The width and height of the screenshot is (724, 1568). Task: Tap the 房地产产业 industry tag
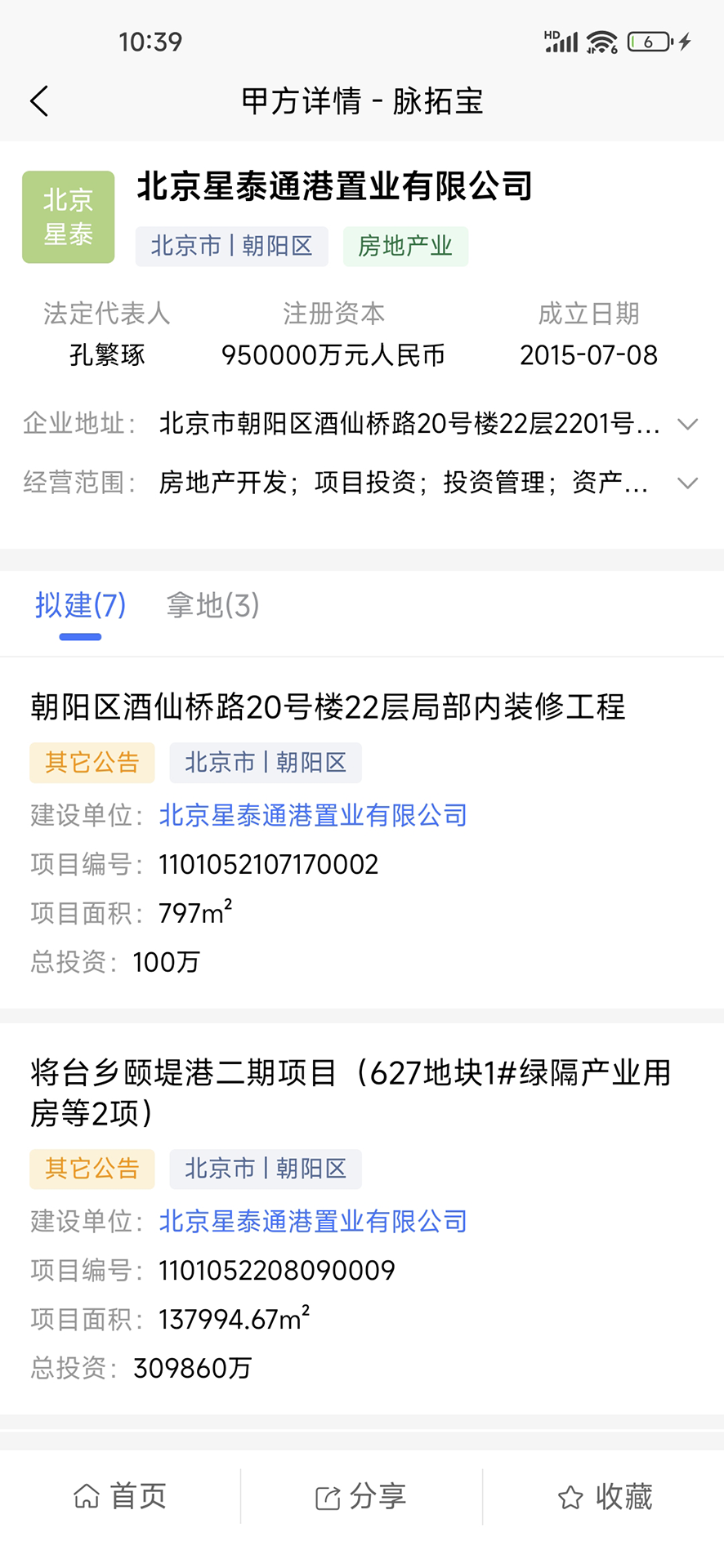[405, 245]
